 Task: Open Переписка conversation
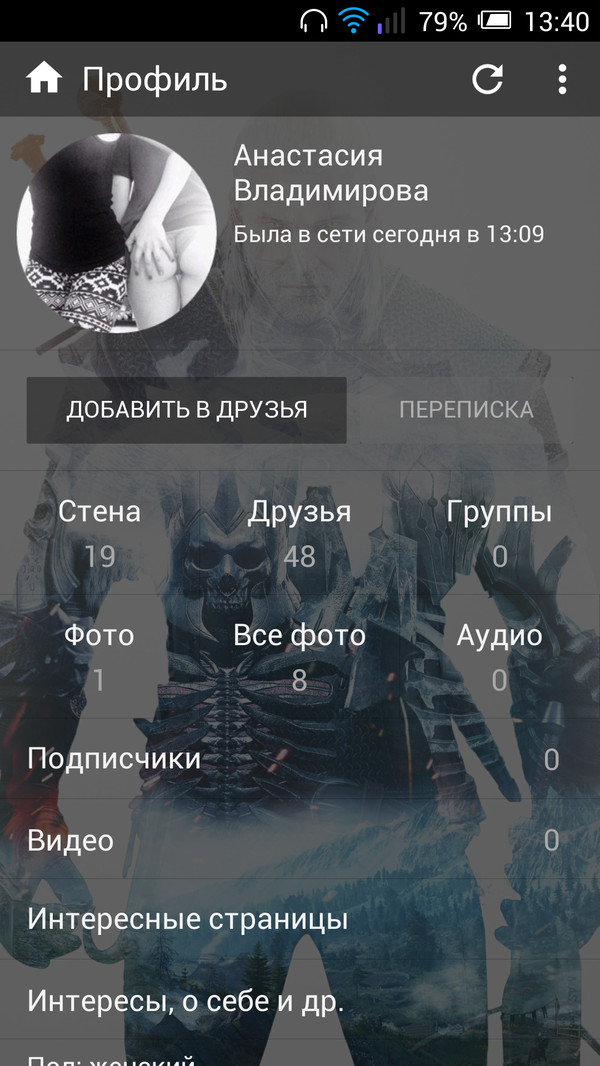(466, 410)
